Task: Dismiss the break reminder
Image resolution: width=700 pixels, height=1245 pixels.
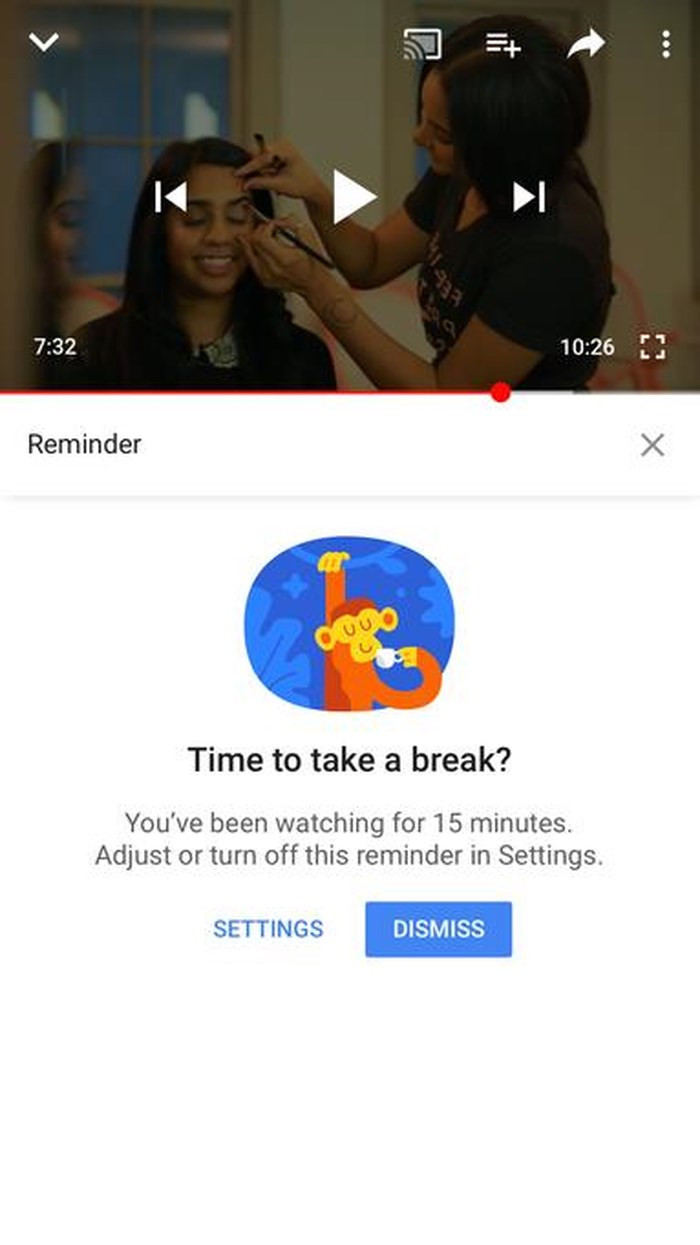Action: (438, 929)
